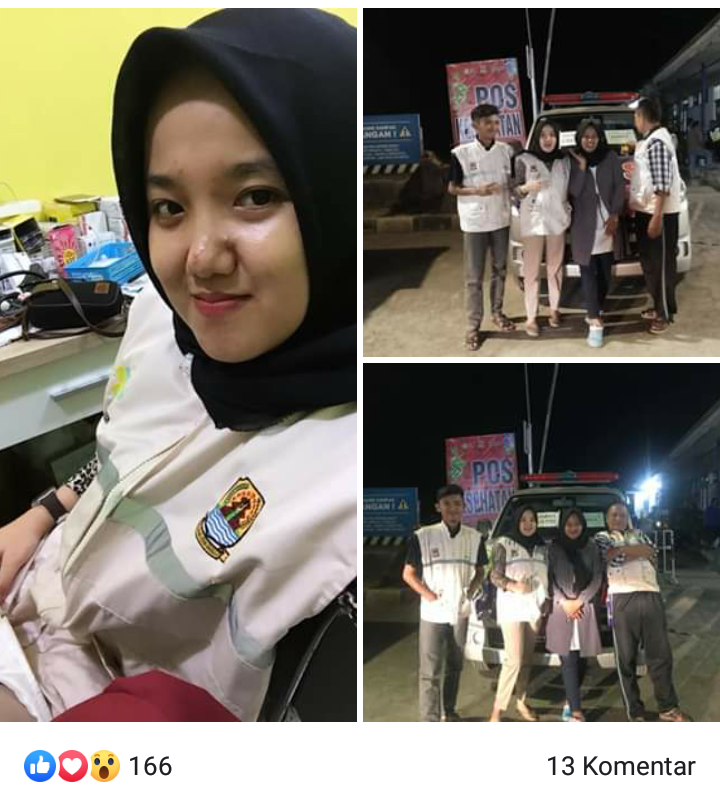720x802 pixels.
Task: Open the top right group photo
Action: click(x=541, y=182)
